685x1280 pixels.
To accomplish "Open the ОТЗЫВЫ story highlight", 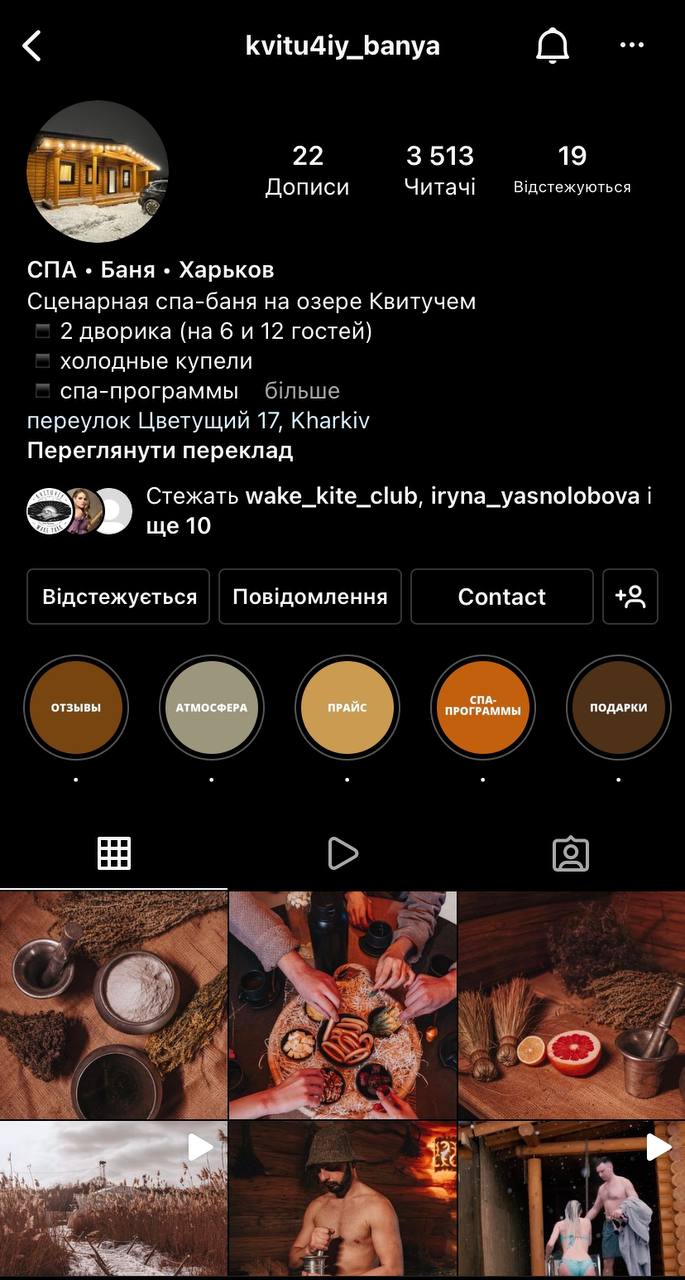I will pyautogui.click(x=76, y=708).
